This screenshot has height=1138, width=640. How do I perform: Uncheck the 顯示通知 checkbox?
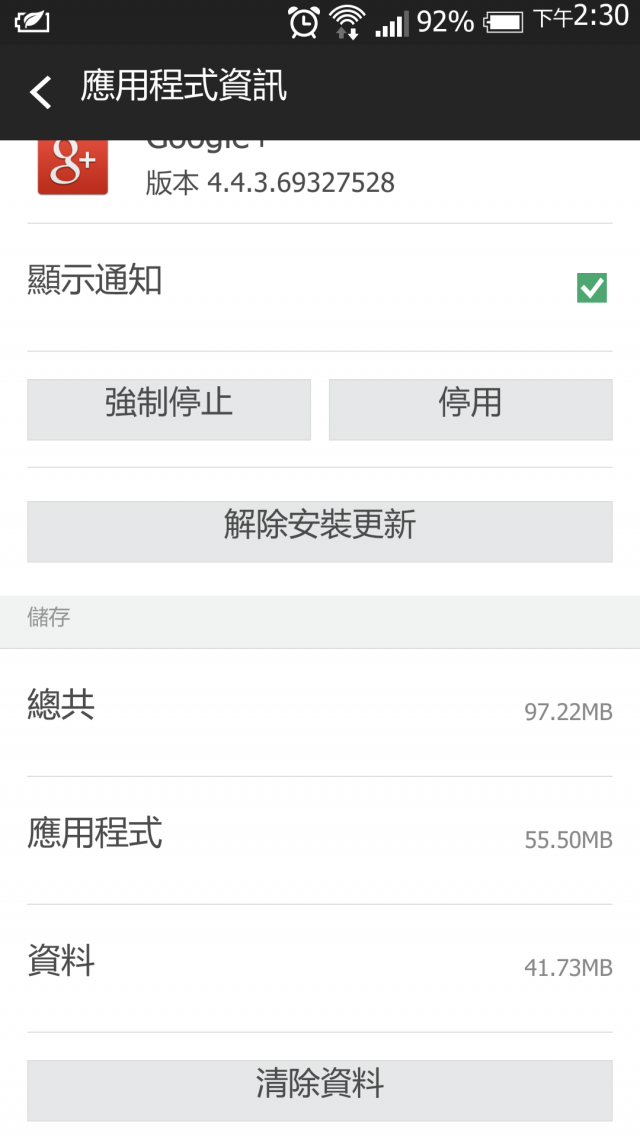click(591, 288)
